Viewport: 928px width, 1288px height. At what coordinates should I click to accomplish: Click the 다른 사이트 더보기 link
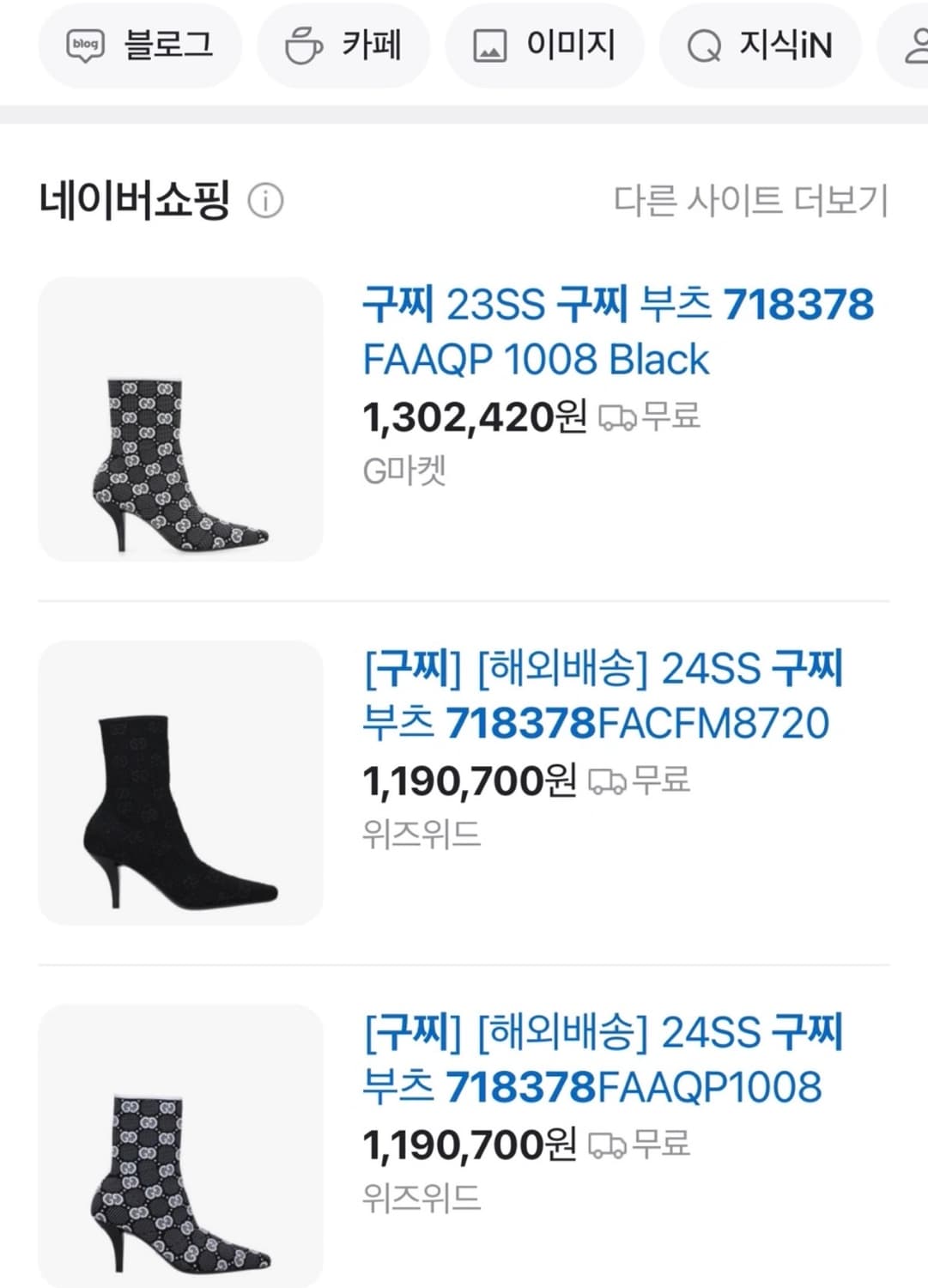coord(750,201)
